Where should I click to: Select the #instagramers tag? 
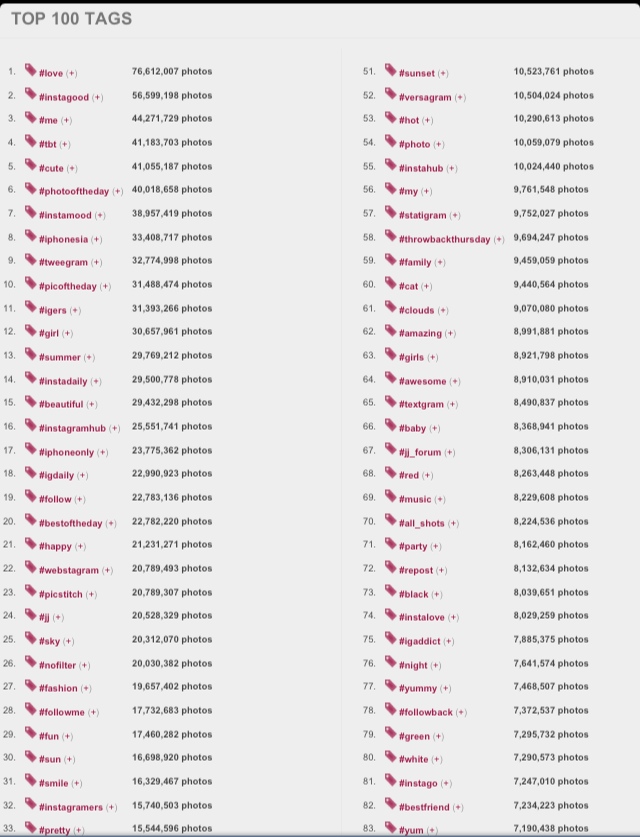(71, 807)
